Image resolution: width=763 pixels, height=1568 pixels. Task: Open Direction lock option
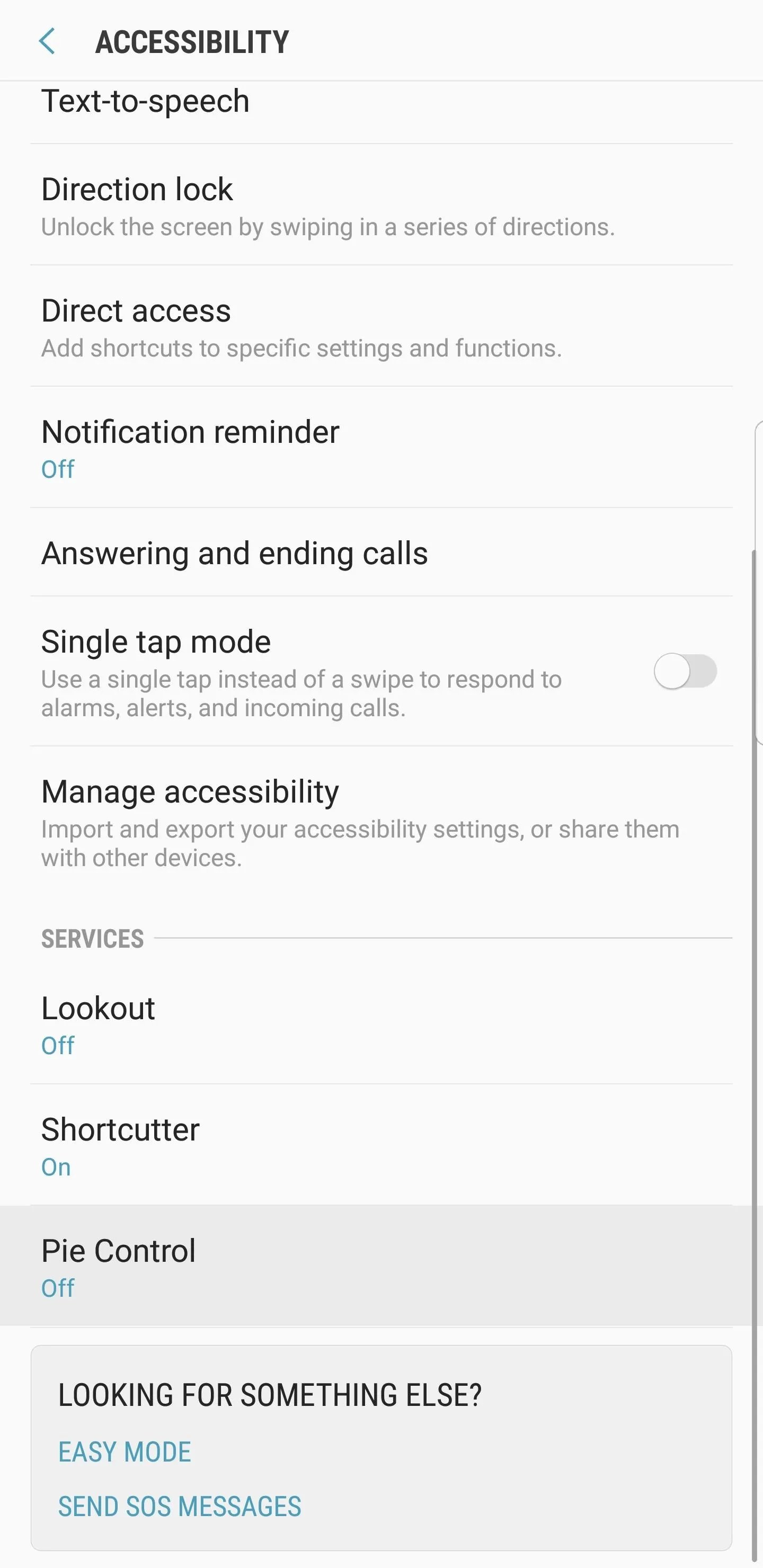[x=381, y=205]
